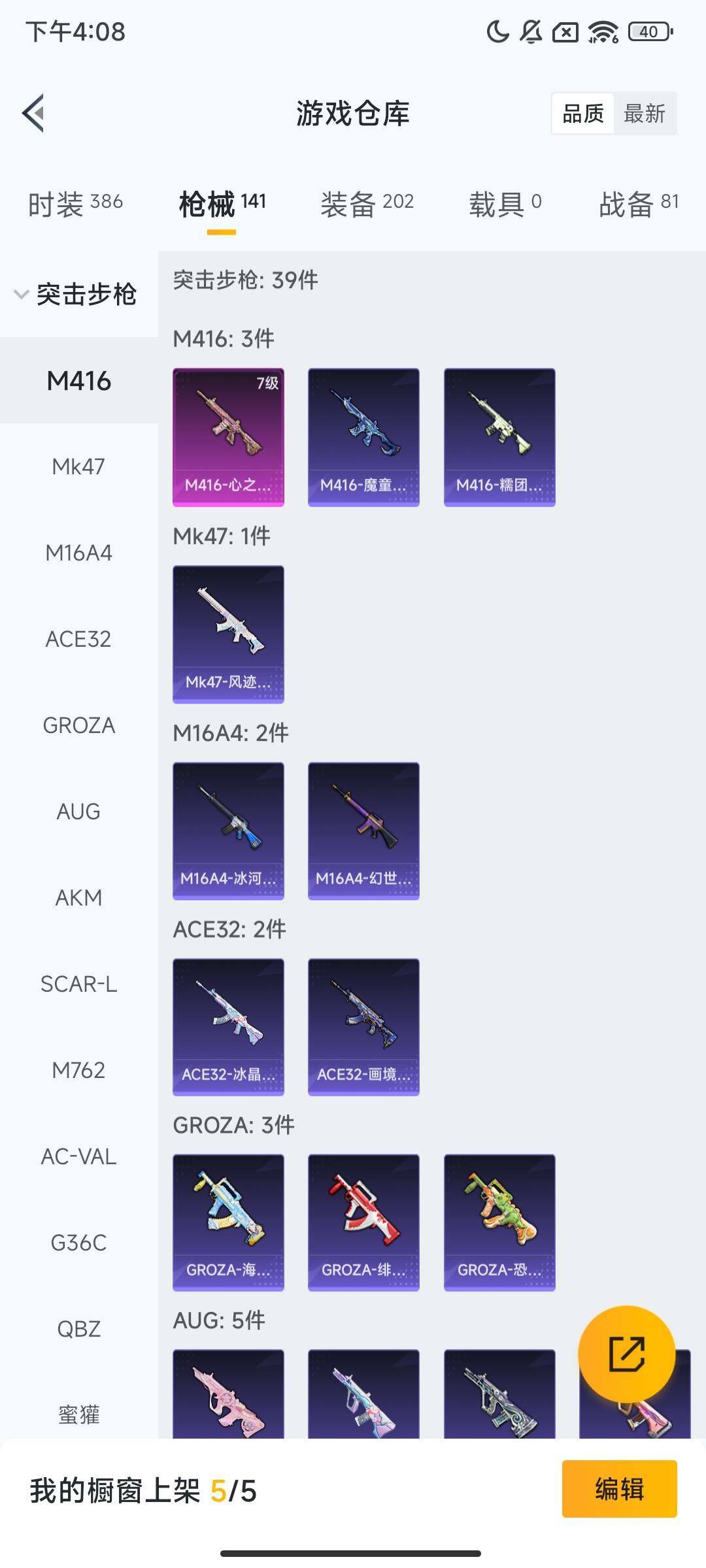Select Mk47 in the side list
706x1568 pixels.
[x=78, y=466]
